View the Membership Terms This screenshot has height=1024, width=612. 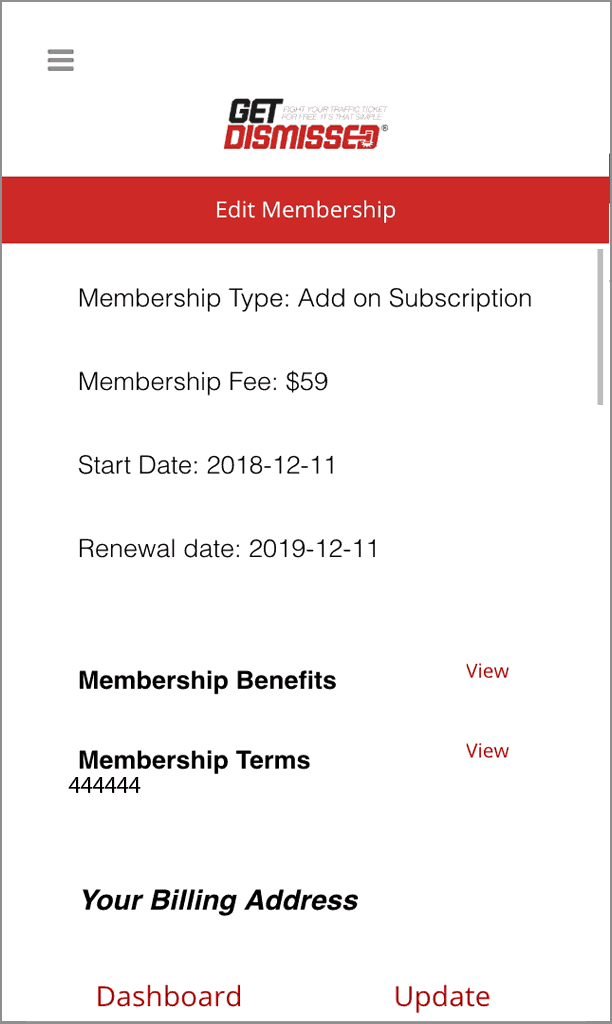coord(487,751)
